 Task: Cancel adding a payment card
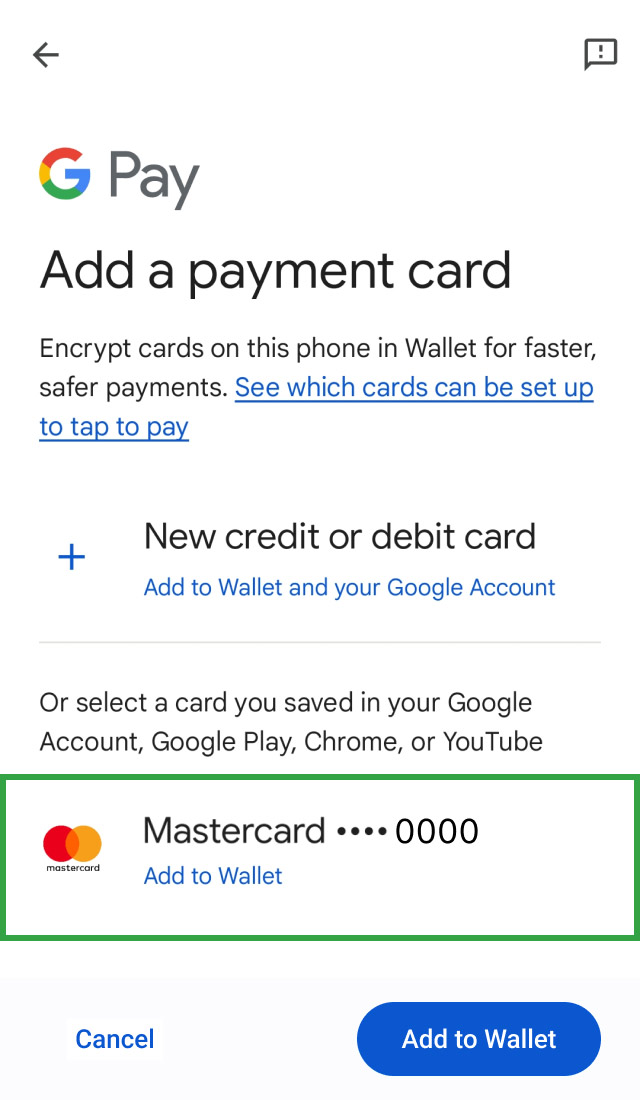(115, 1039)
